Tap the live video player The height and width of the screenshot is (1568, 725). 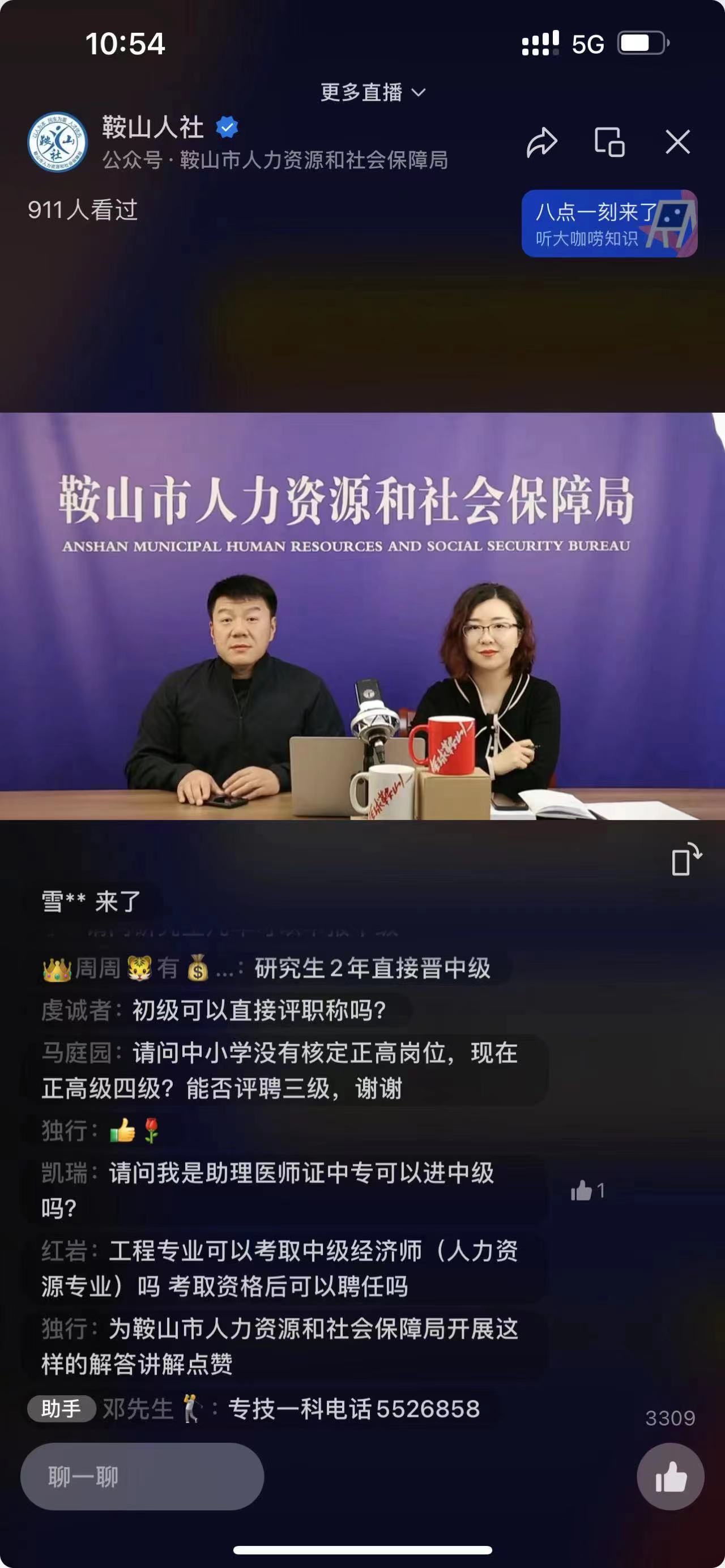pos(362,616)
